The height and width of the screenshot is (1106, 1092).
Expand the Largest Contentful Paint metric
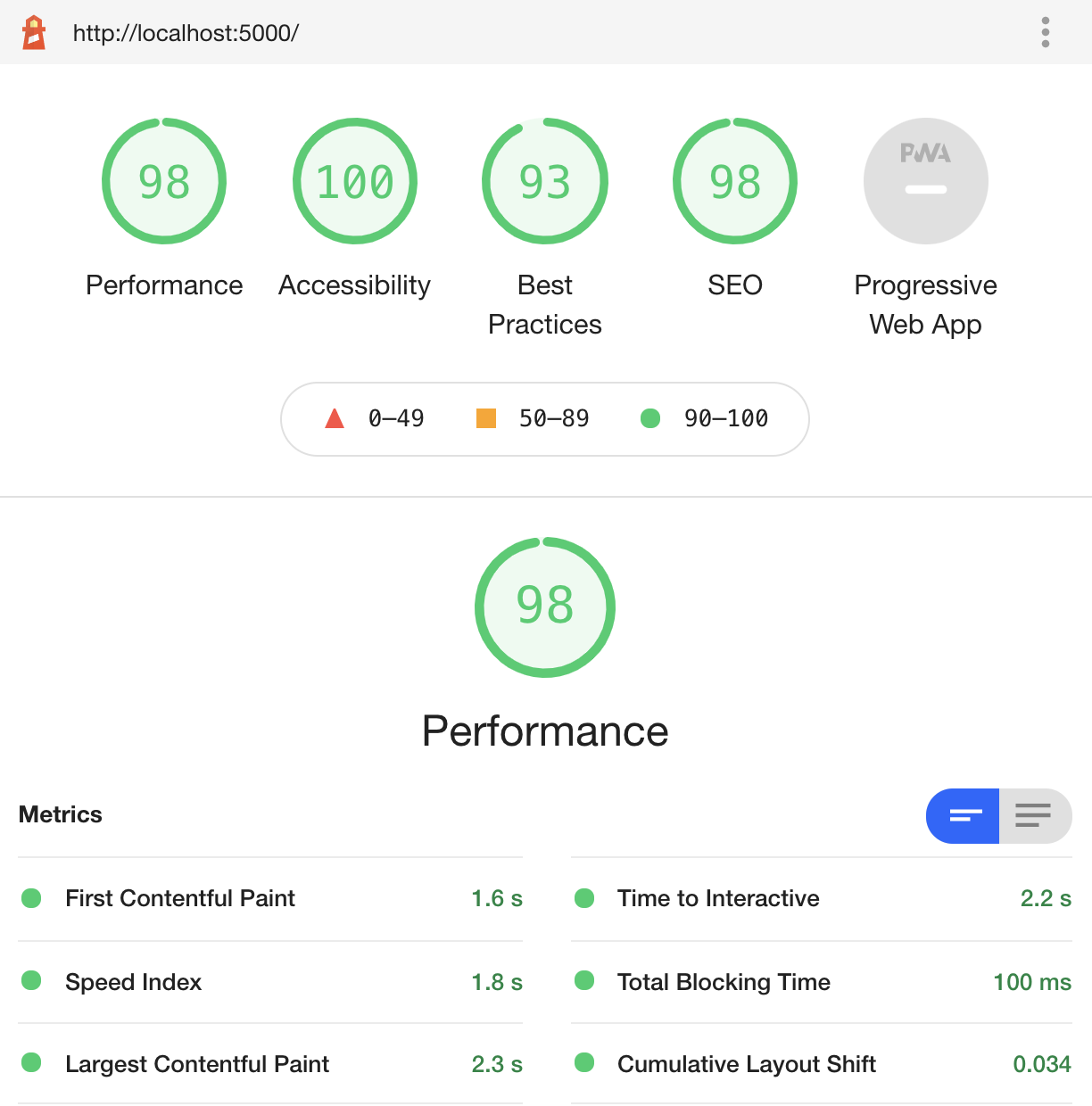click(x=270, y=1064)
